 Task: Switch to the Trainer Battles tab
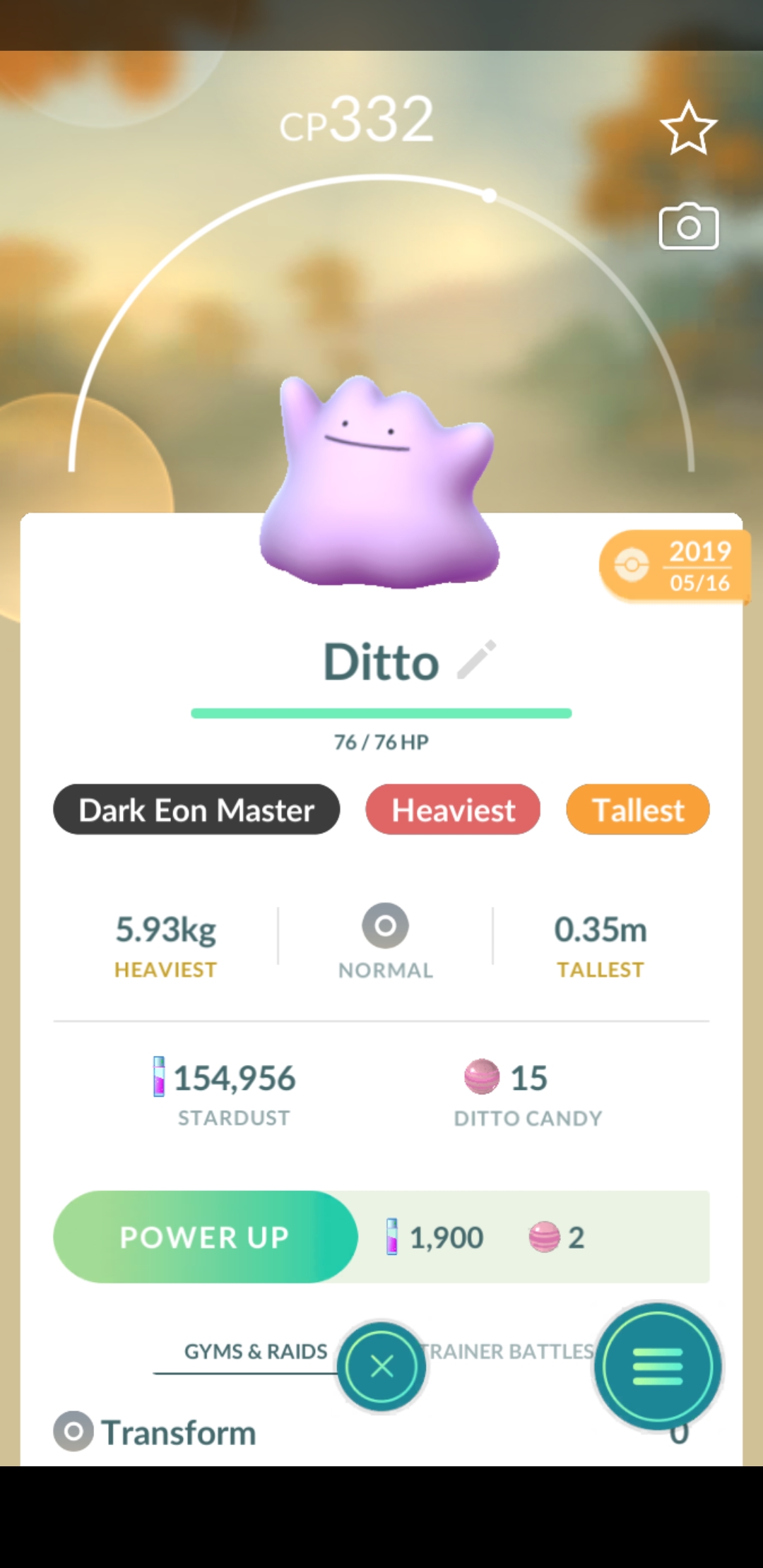pyautogui.click(x=509, y=1351)
